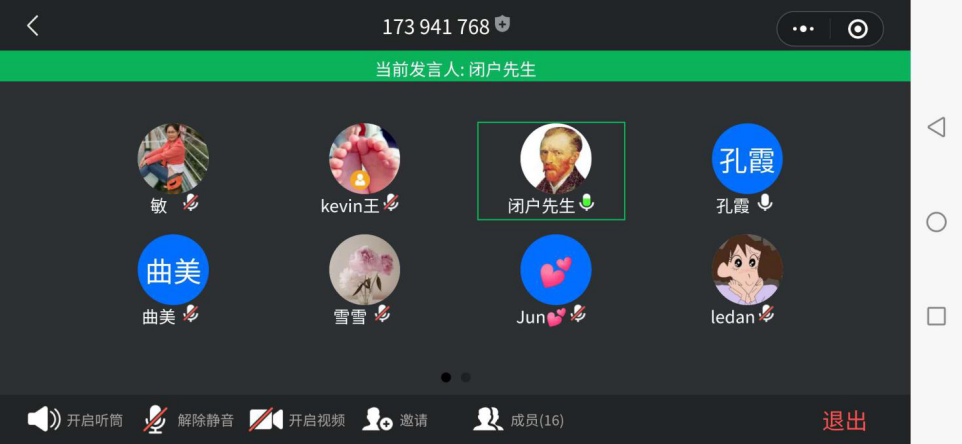Turn on the earpiece (开启听筒)
Screen dimensions: 962x444
coord(75,419)
